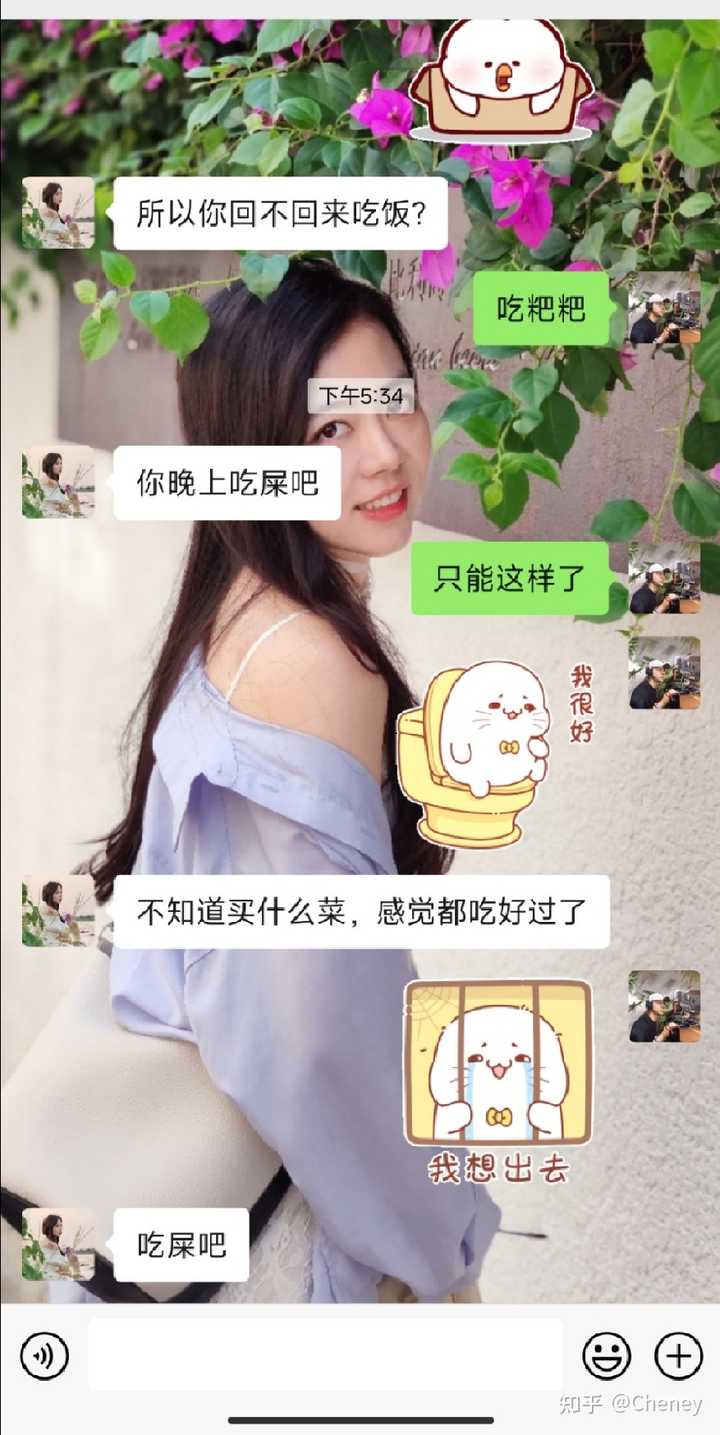Tap my avatar beside 吃粑粑
The width and height of the screenshot is (720, 1435).
tap(664, 309)
